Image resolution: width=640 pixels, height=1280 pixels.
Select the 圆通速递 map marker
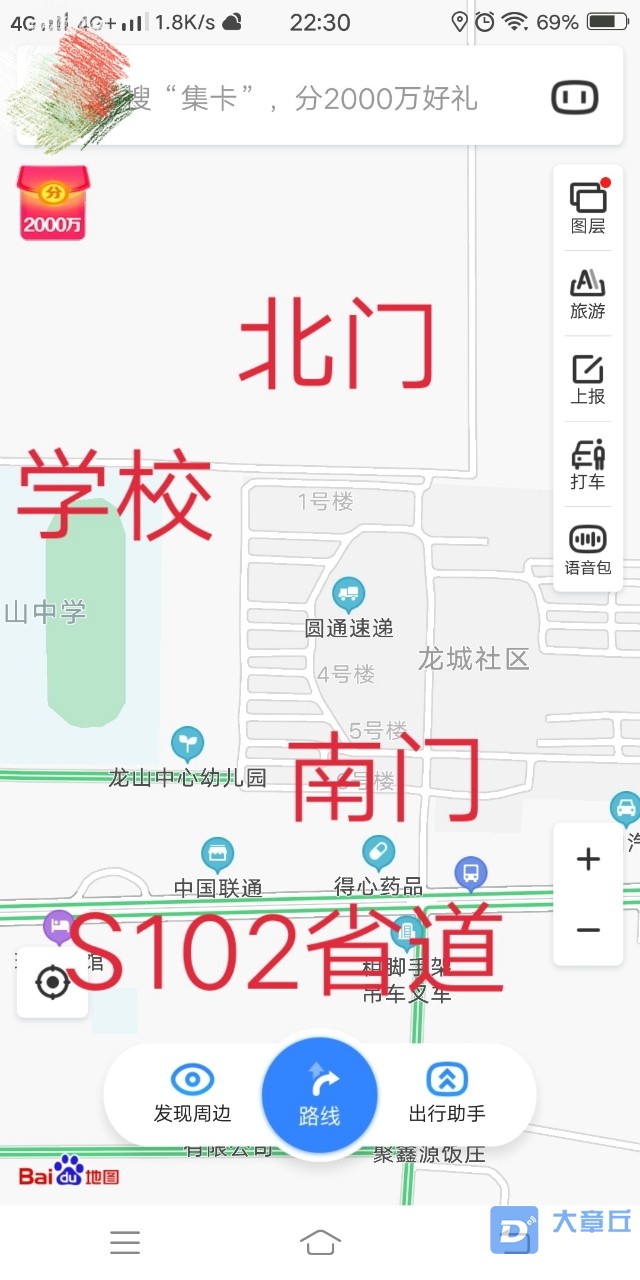[x=348, y=597]
